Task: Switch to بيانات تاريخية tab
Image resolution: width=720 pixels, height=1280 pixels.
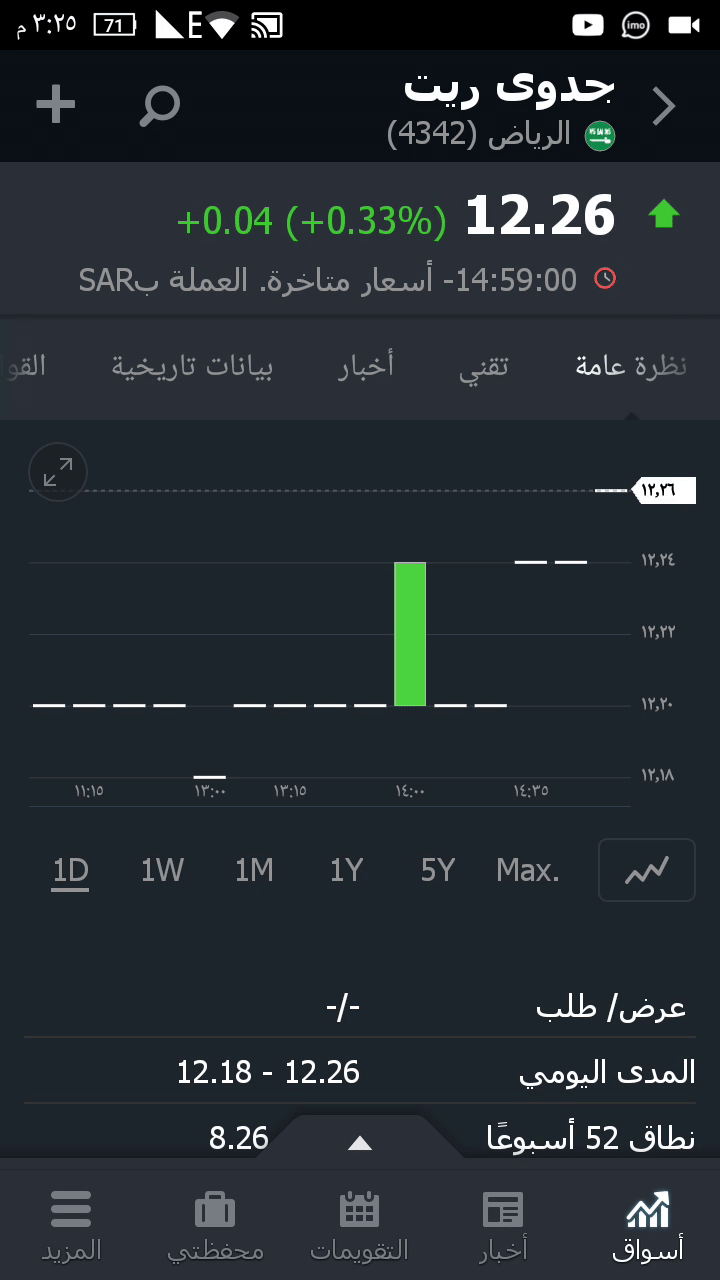Action: click(192, 367)
